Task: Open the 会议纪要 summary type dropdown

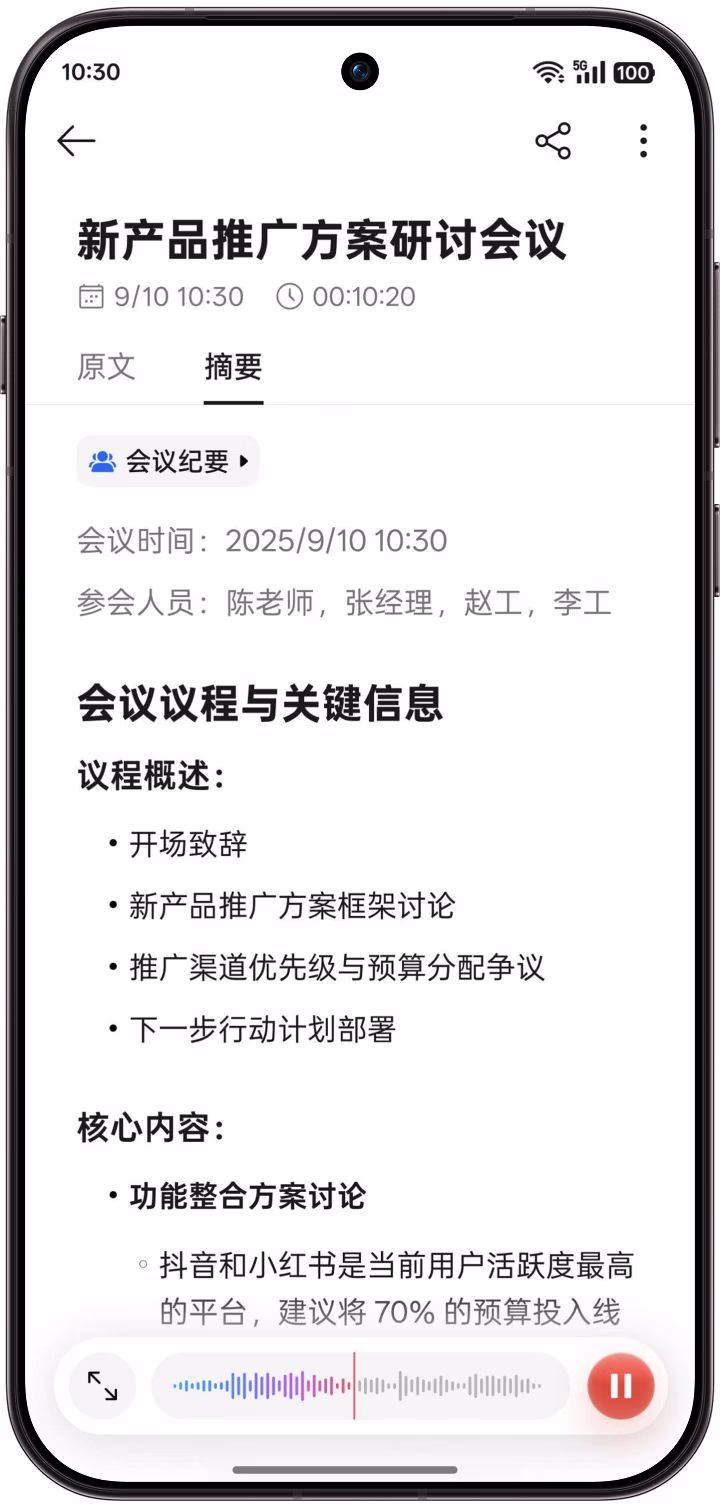Action: click(168, 461)
